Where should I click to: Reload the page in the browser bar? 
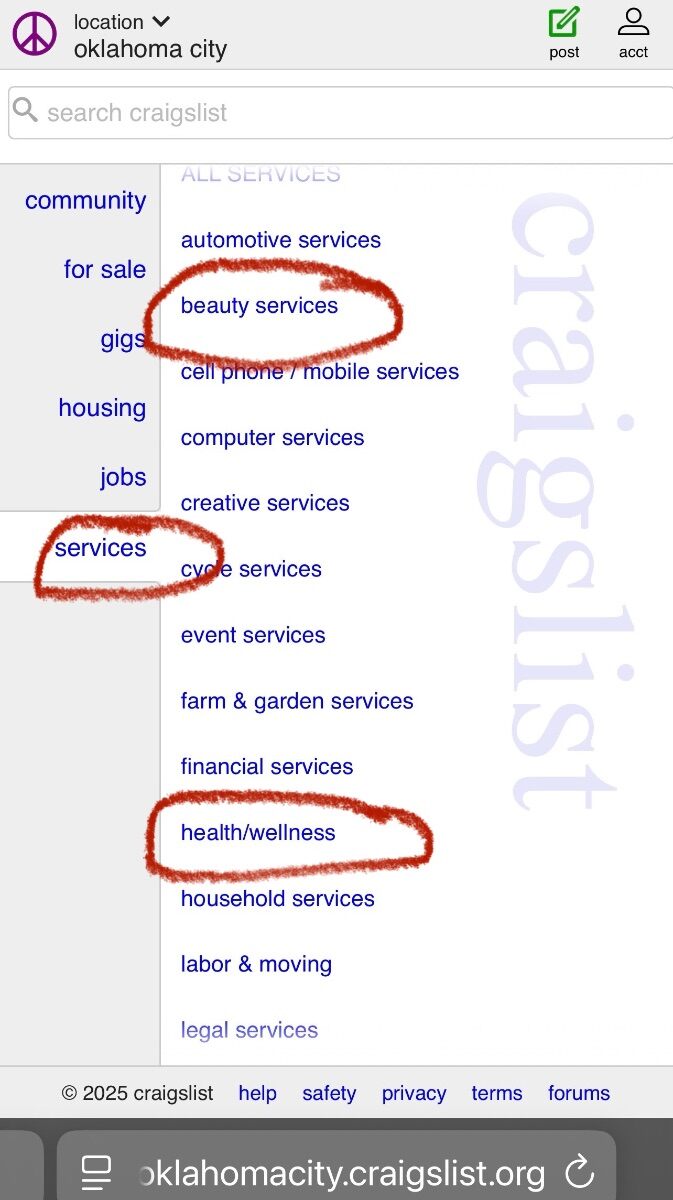[x=579, y=1172]
